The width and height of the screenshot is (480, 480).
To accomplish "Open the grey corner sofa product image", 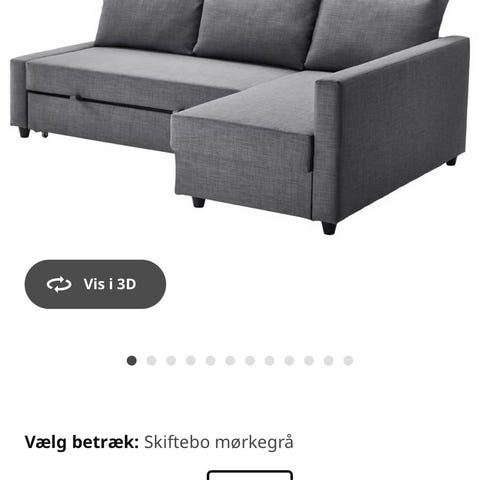I will [x=240, y=117].
